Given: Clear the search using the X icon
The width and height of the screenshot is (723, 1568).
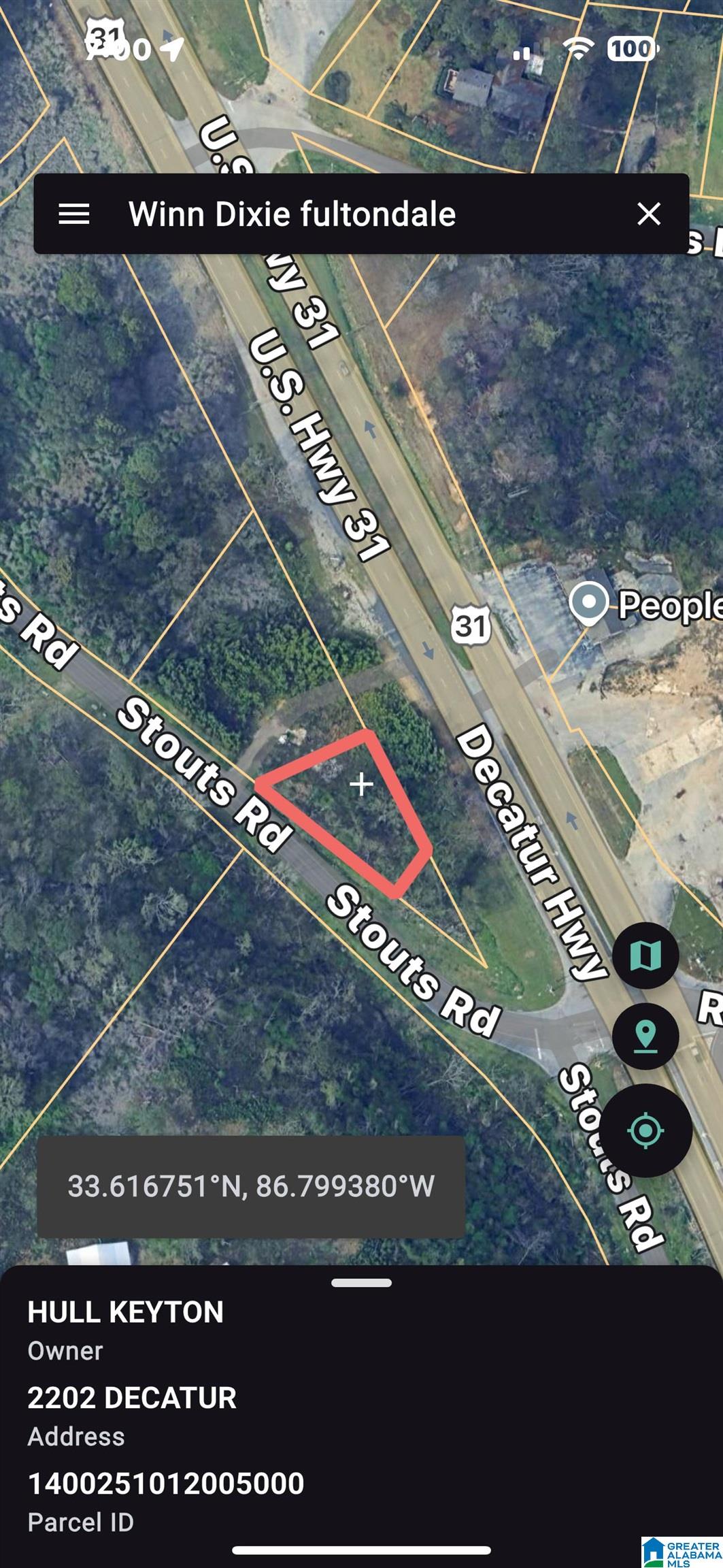Looking at the screenshot, I should [650, 214].
